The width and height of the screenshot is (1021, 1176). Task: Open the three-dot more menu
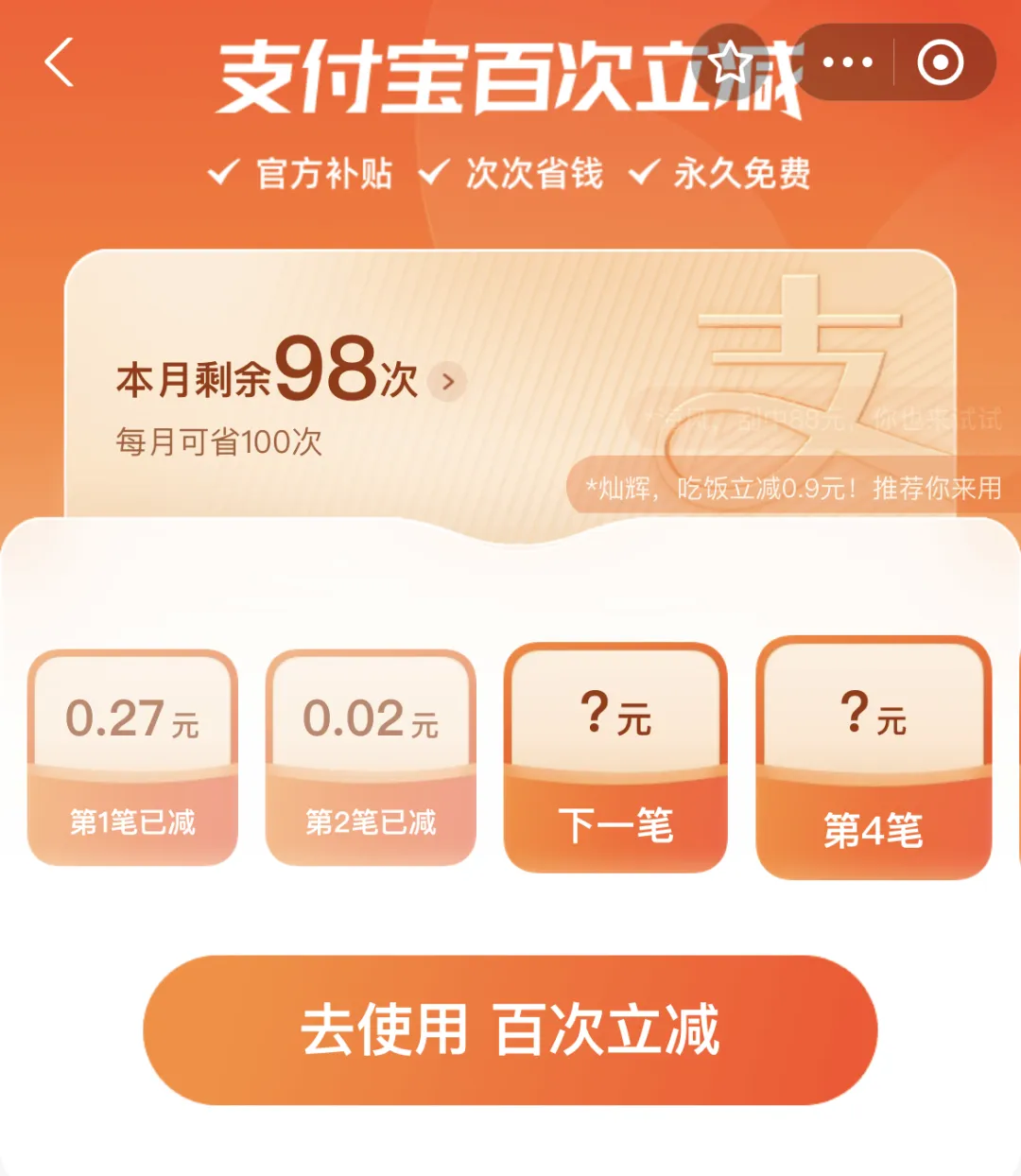pyautogui.click(x=847, y=62)
